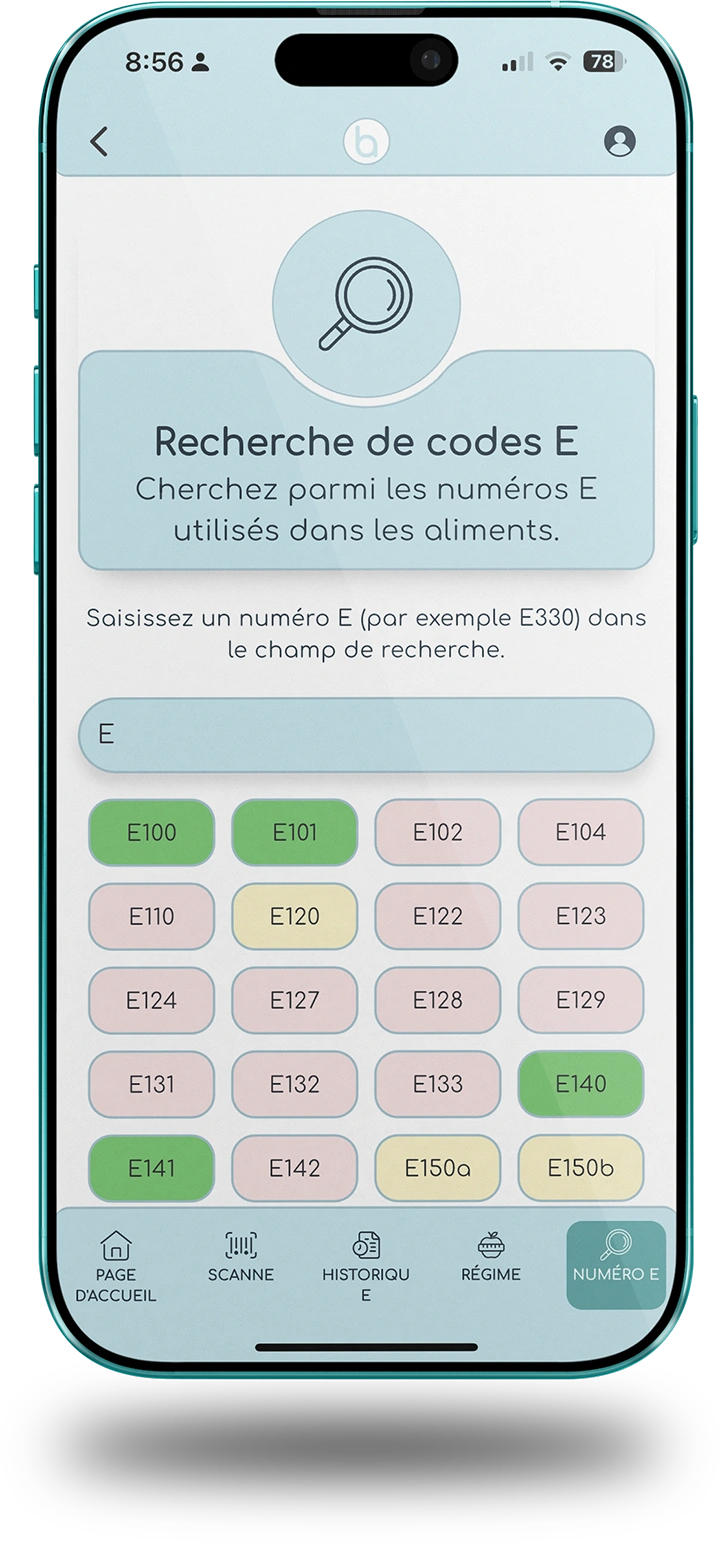Open the E123 code
Screen dimensions: 720x1545
pos(581,916)
